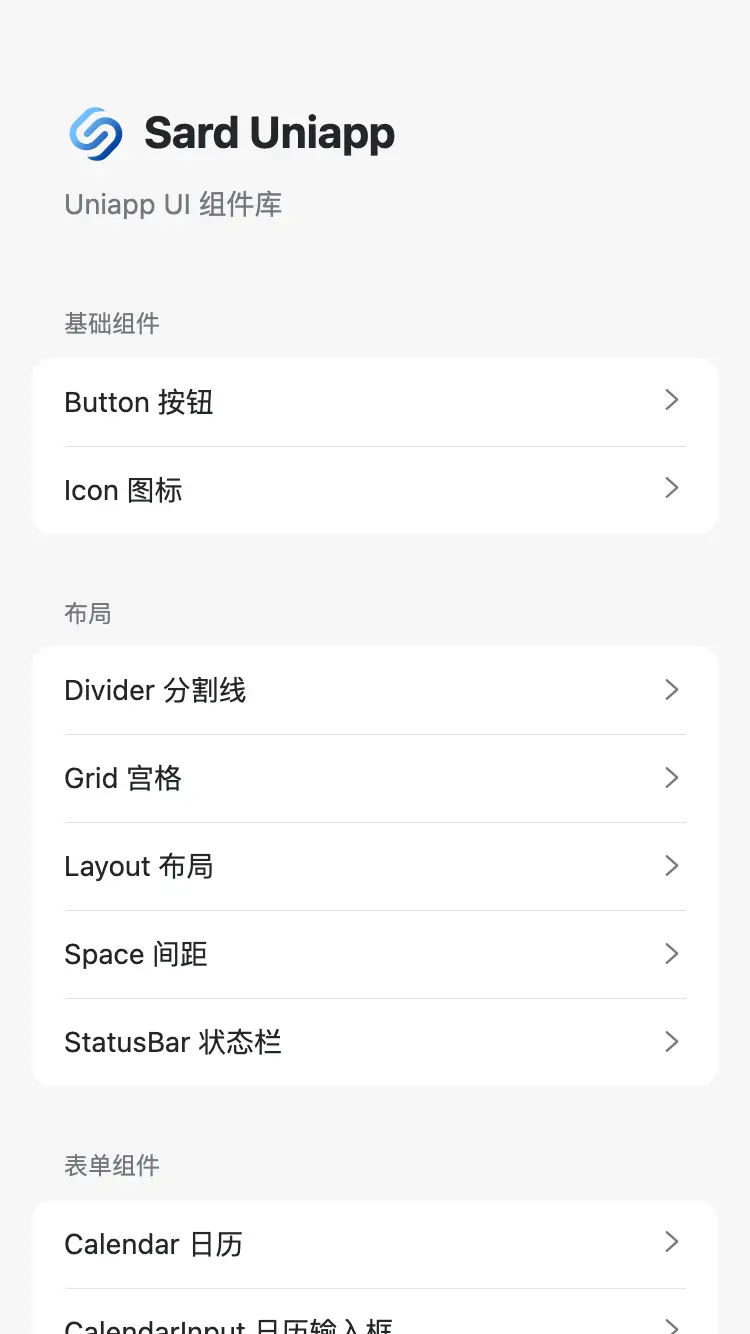The height and width of the screenshot is (1334, 750).
Task: Open Calendar 日历 component
Action: 375,1244
